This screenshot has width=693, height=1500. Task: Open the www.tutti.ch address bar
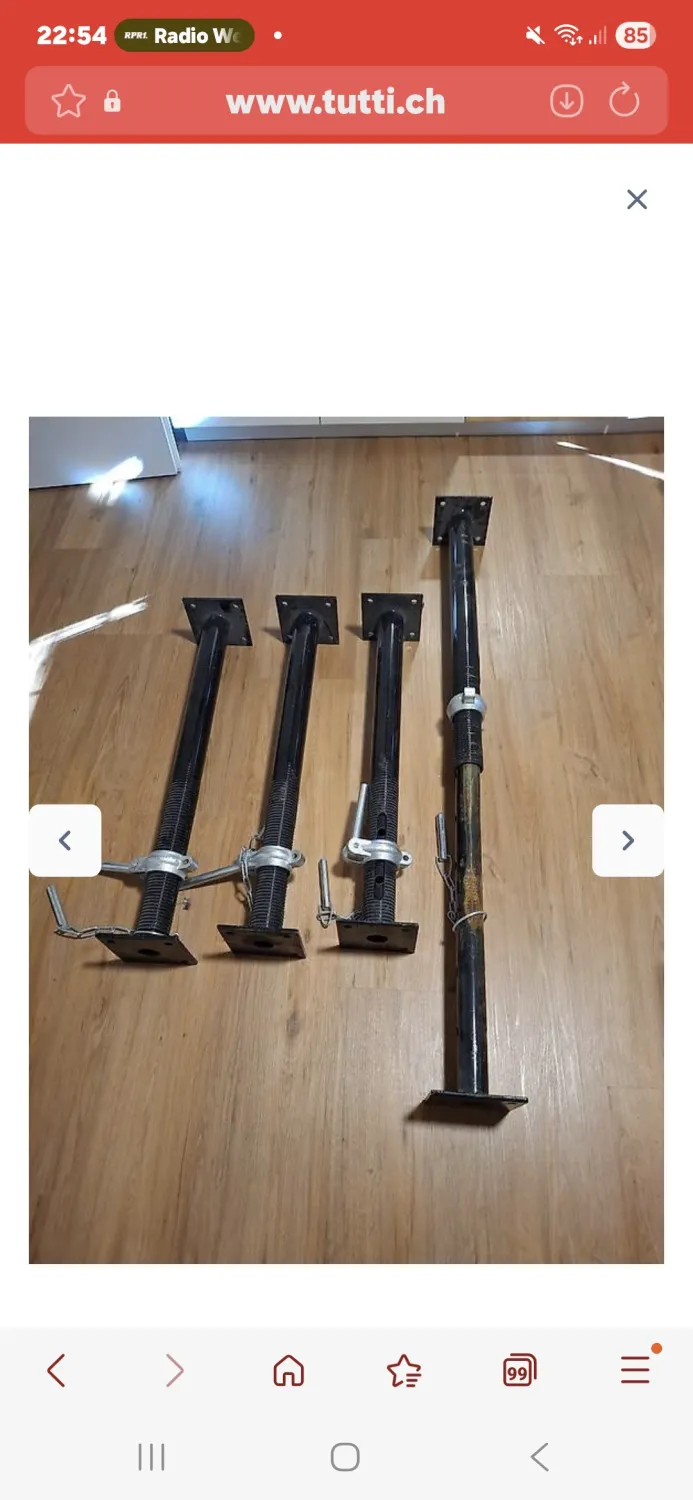click(336, 101)
